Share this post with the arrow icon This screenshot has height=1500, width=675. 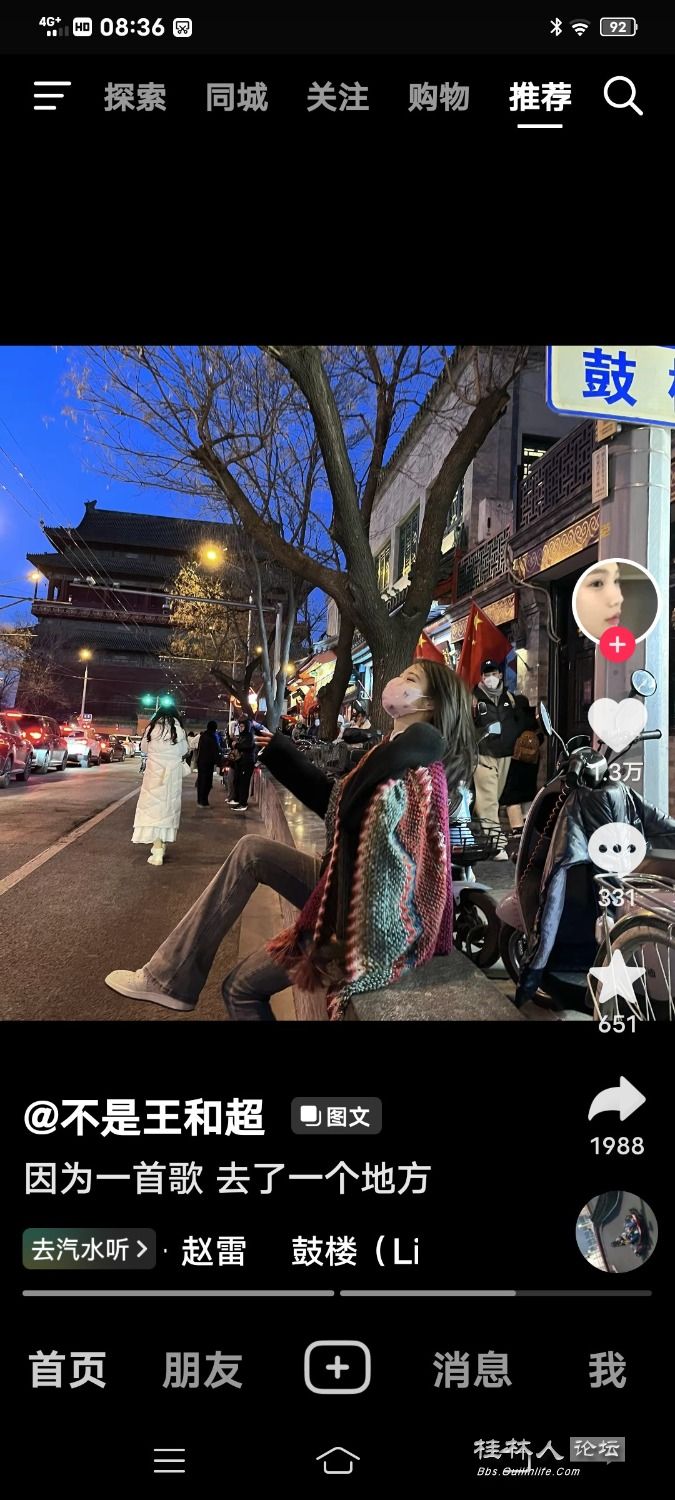click(616, 1101)
